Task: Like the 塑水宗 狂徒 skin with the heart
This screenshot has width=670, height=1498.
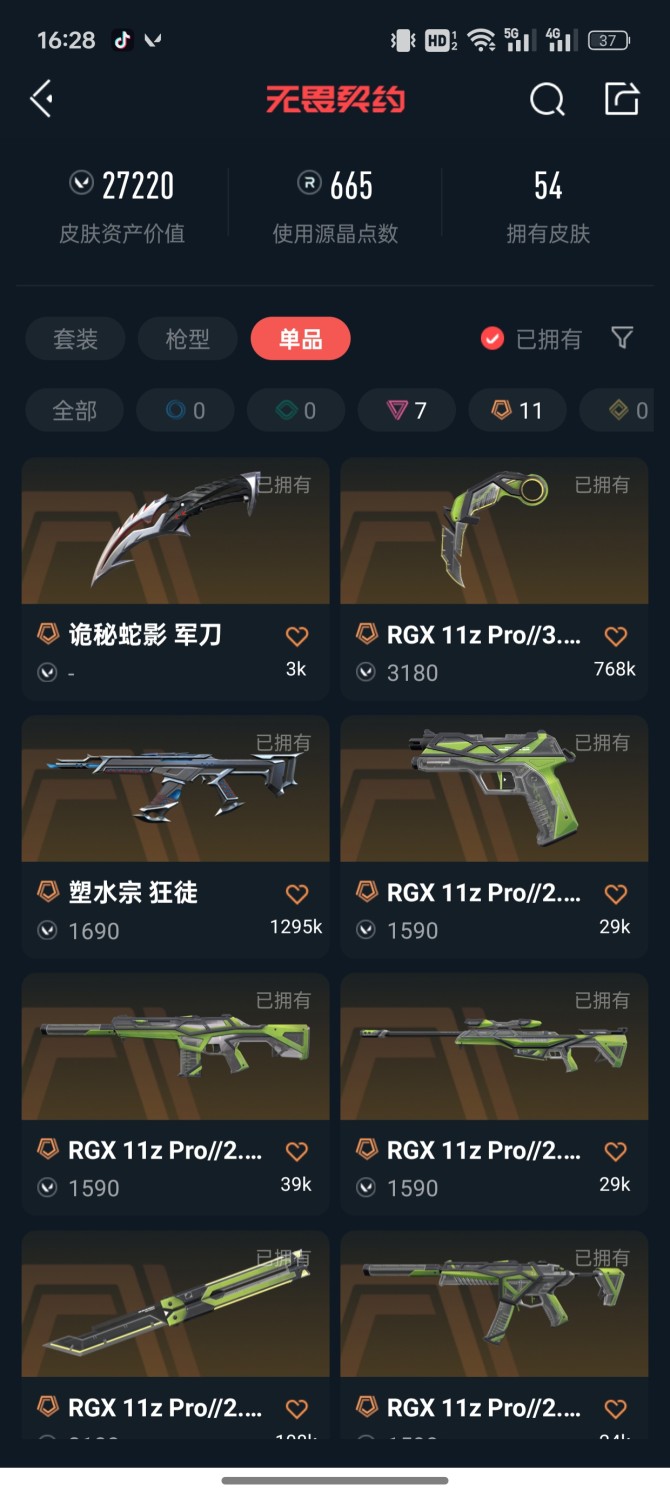Action: coord(297,893)
